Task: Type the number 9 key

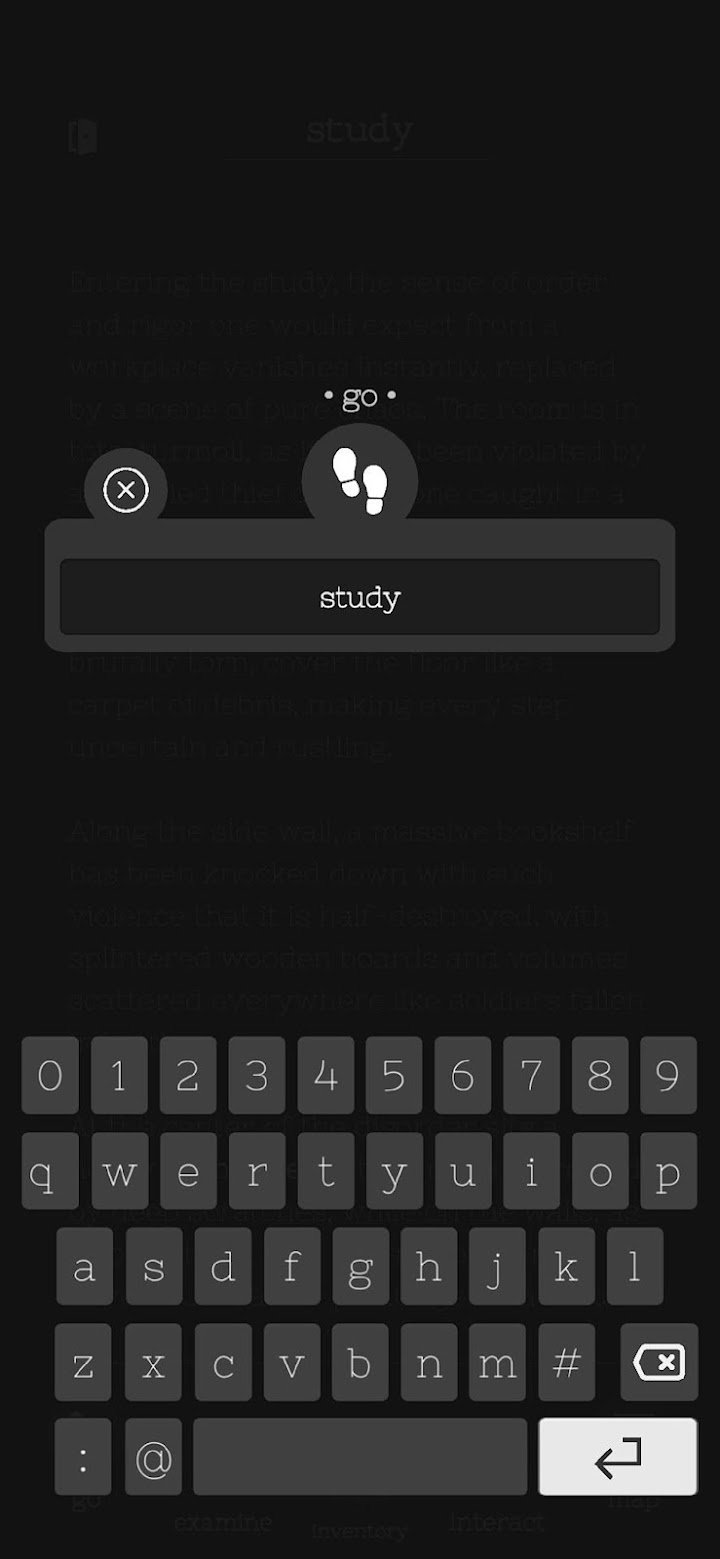Action: point(668,1075)
